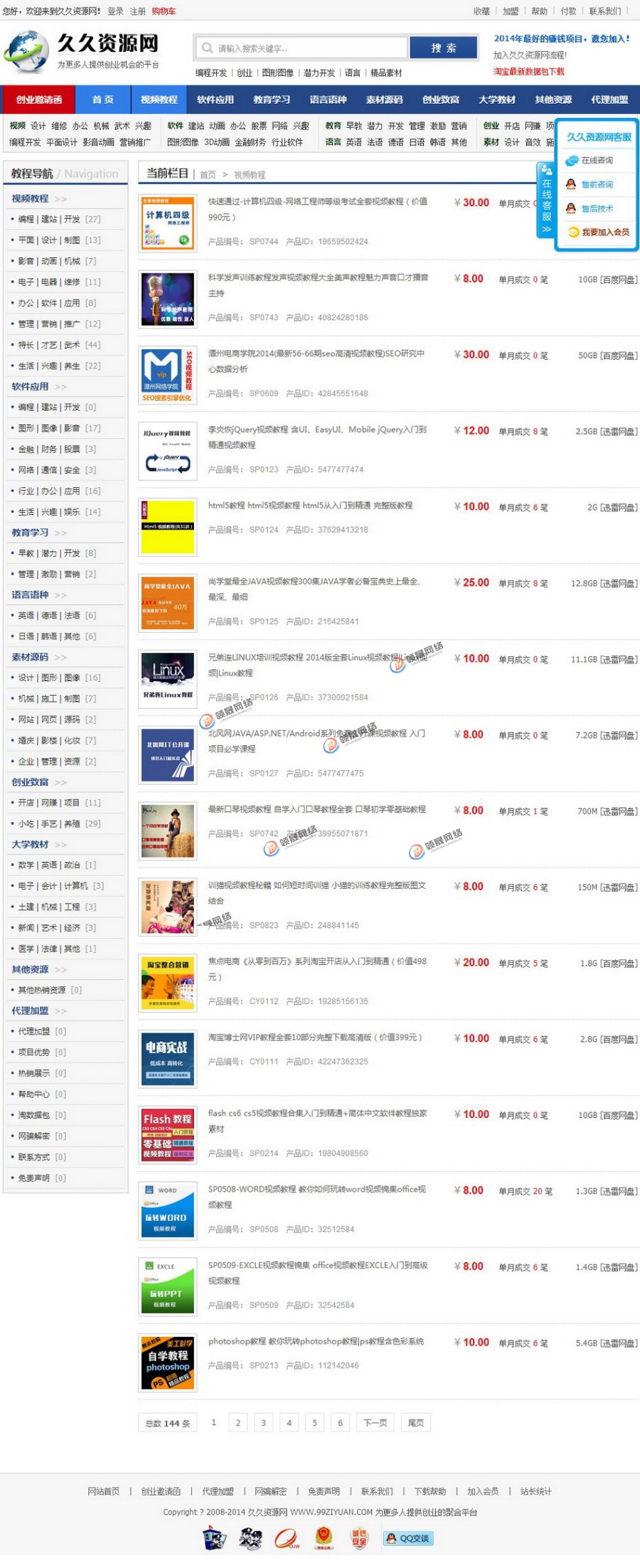
Task: Switch to the 首页 home tab
Action: coord(102,100)
